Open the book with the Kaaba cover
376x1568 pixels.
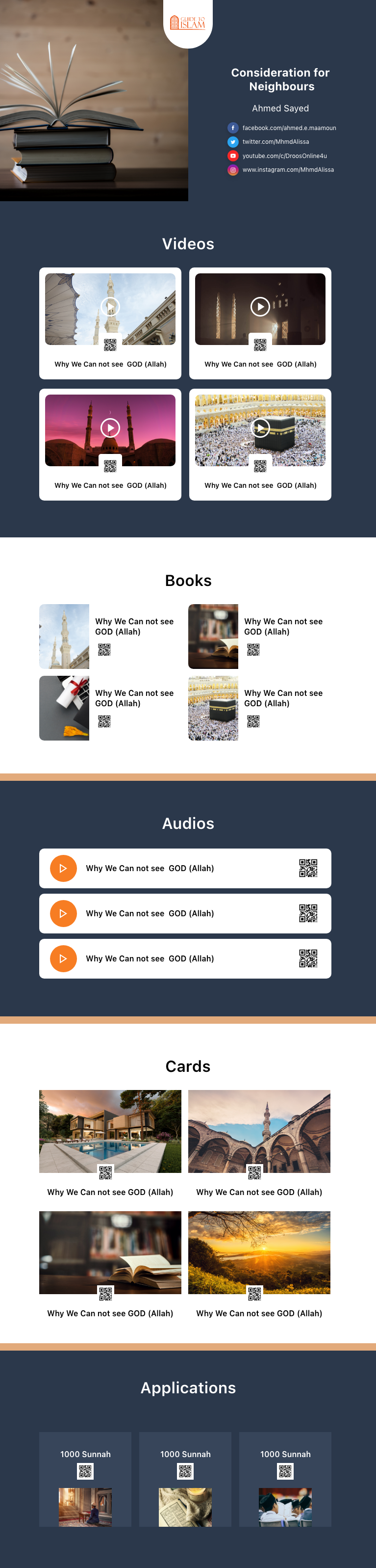[x=214, y=708]
